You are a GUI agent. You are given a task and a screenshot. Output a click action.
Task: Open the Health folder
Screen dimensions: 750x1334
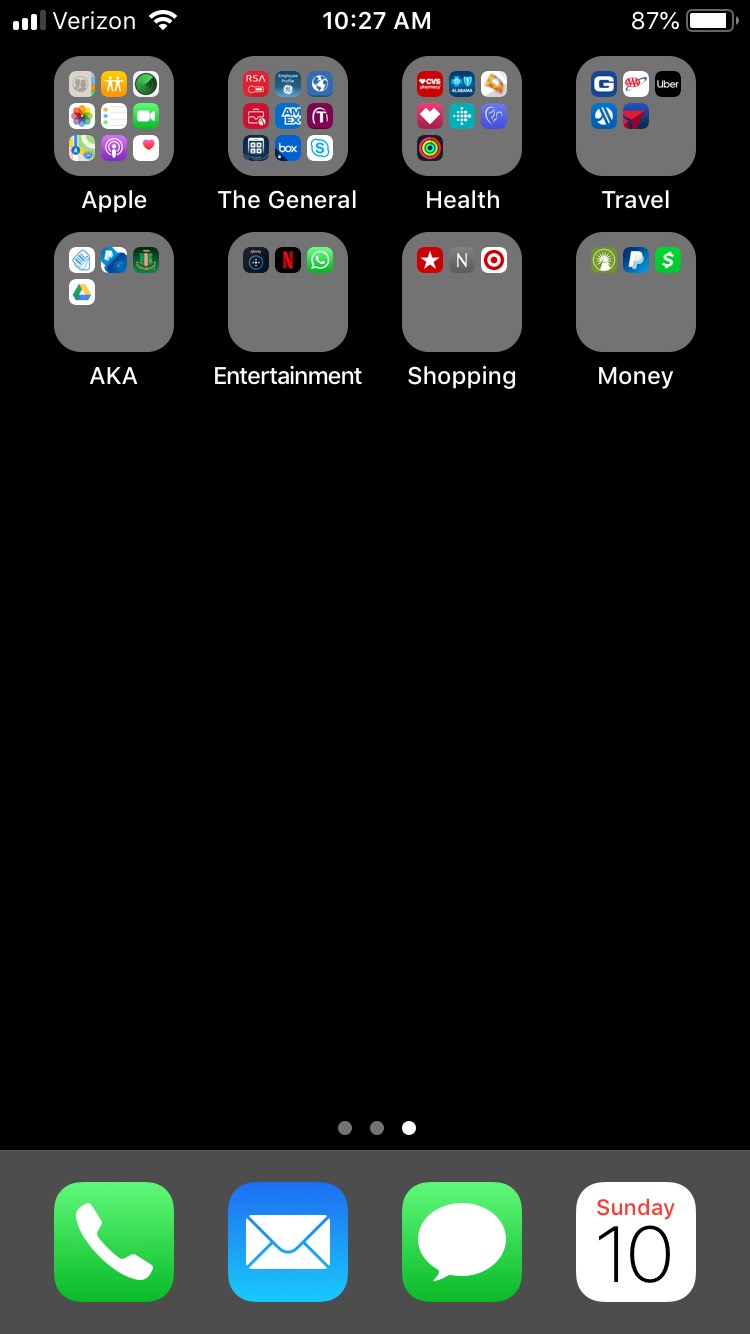[x=462, y=116]
